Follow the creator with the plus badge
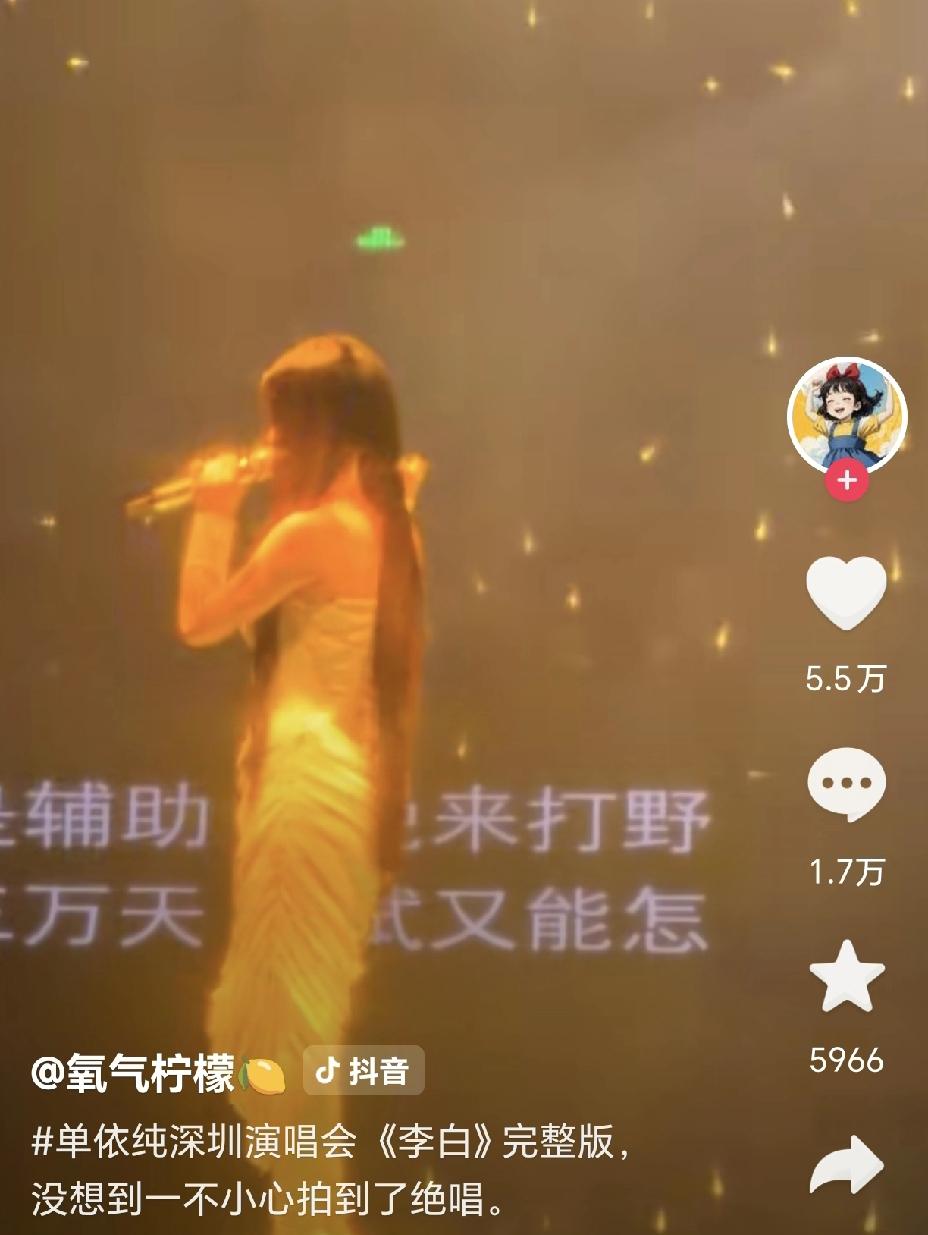 pos(846,481)
